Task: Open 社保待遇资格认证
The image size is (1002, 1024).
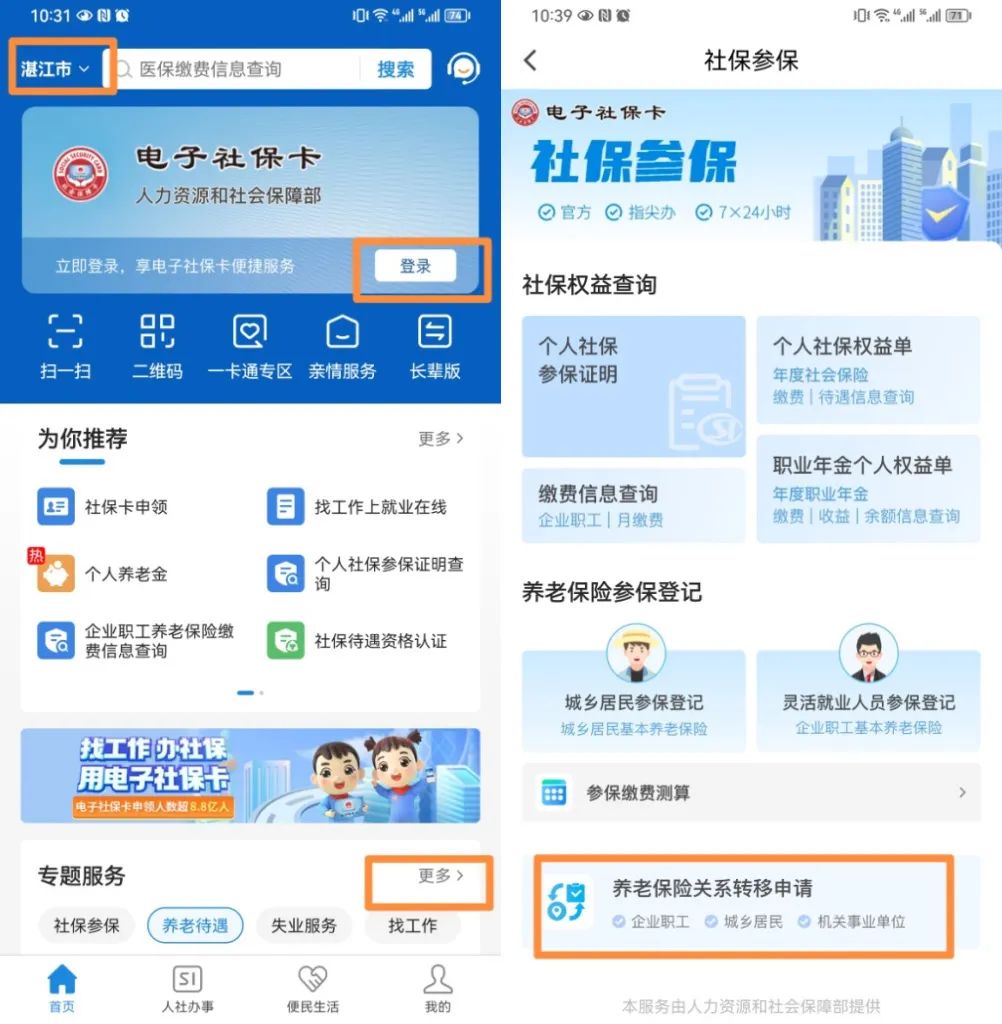Action: click(360, 641)
